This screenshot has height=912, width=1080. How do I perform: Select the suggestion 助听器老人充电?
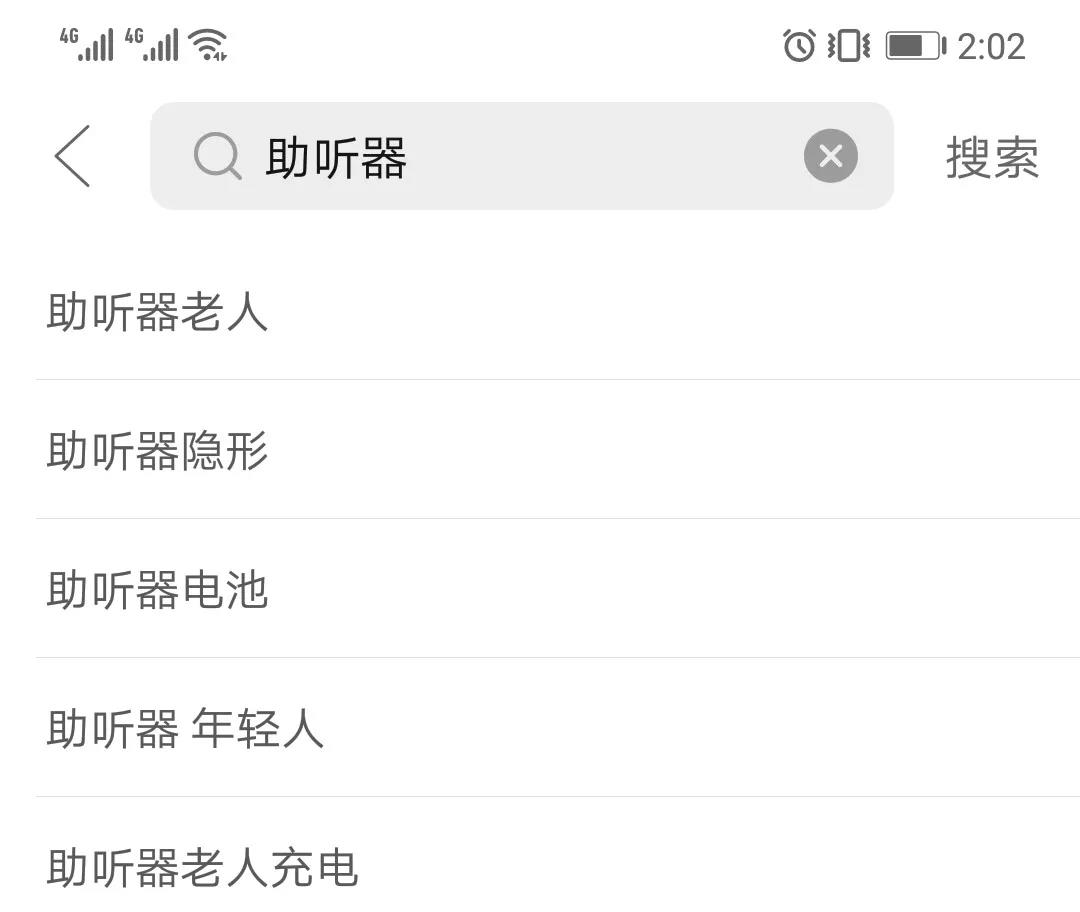coord(203,867)
